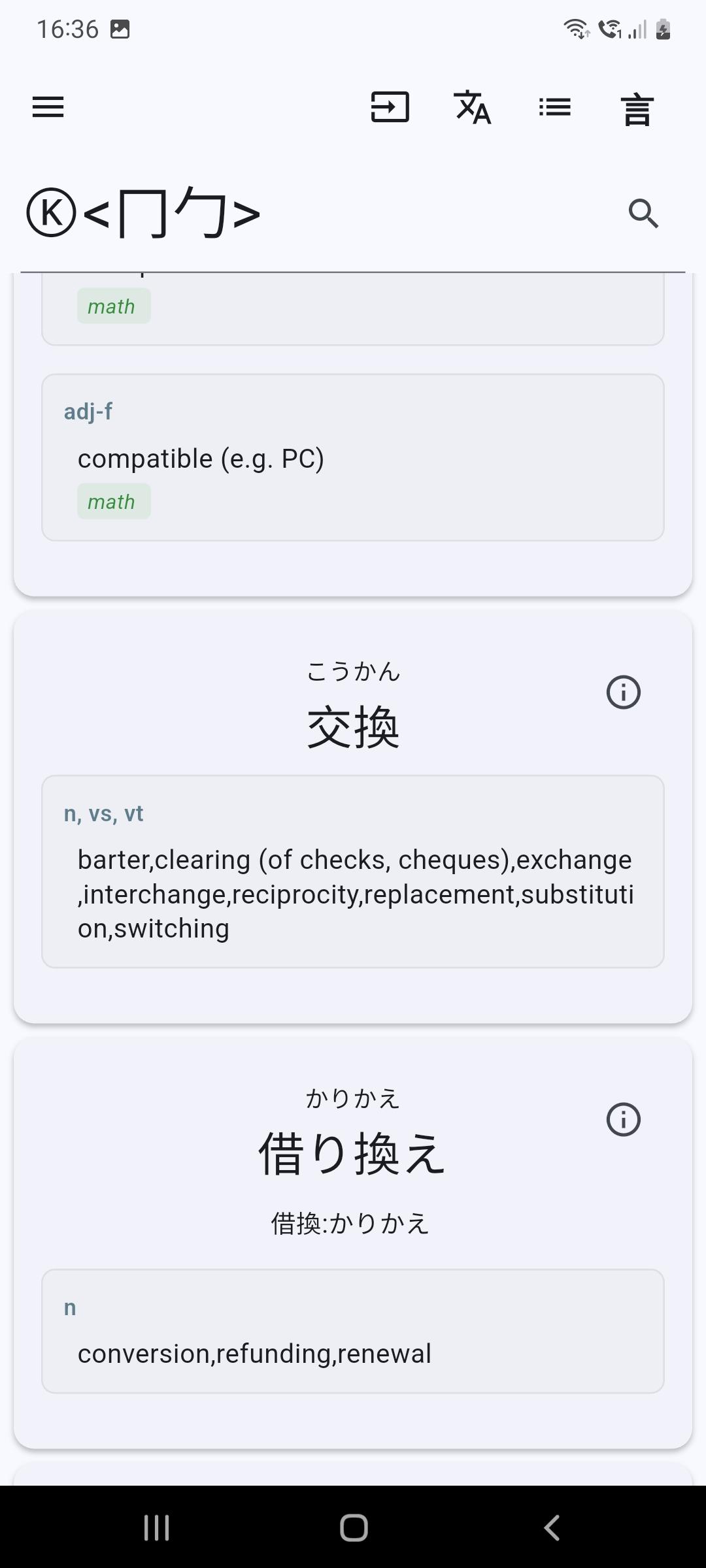Screen dimensions: 706x1568
Task: Edit the search query field
Action: pos(327,213)
